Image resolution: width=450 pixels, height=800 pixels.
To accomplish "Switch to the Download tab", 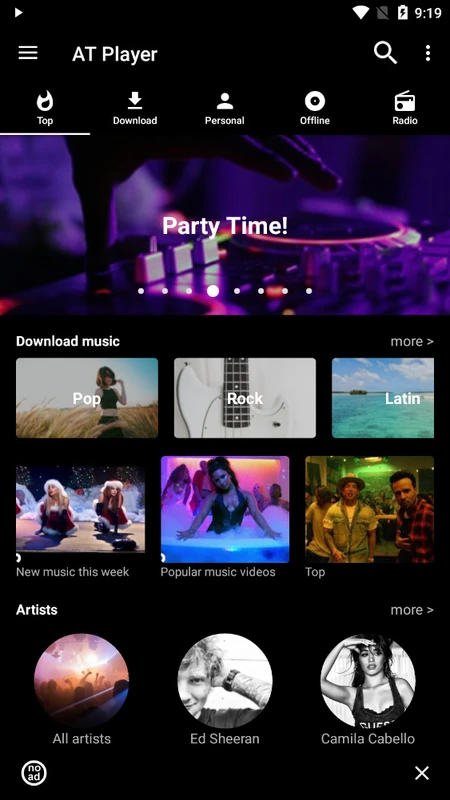I will (x=135, y=108).
